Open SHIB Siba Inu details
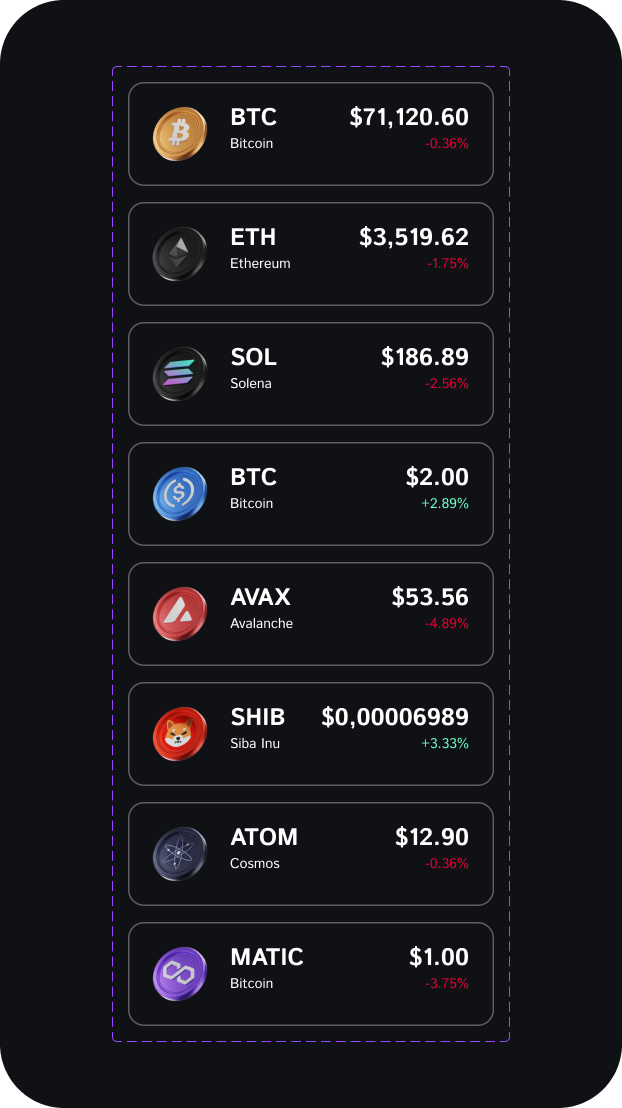The image size is (622, 1108). pos(310,734)
